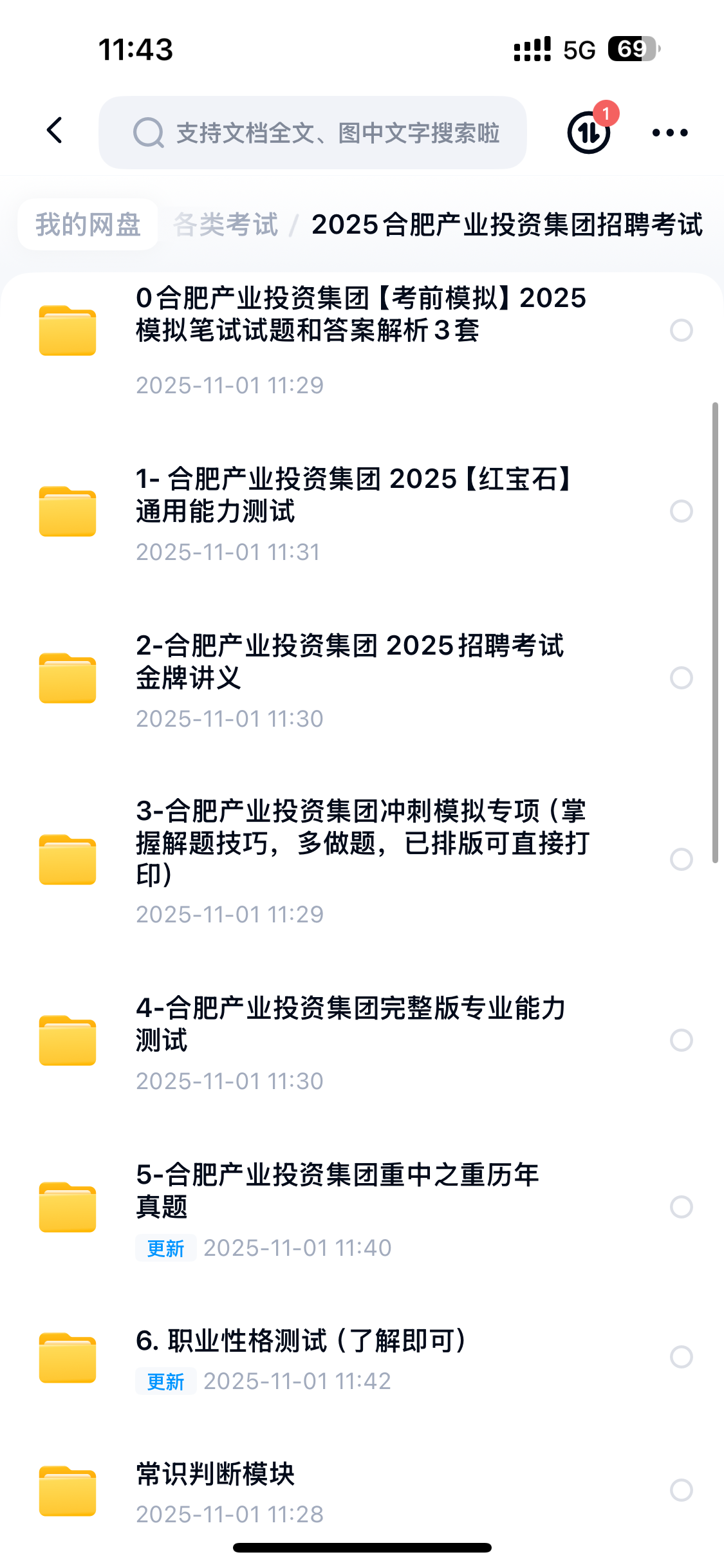Tap the home indicator bar at bottom
The width and height of the screenshot is (724, 1568).
tap(362, 1547)
